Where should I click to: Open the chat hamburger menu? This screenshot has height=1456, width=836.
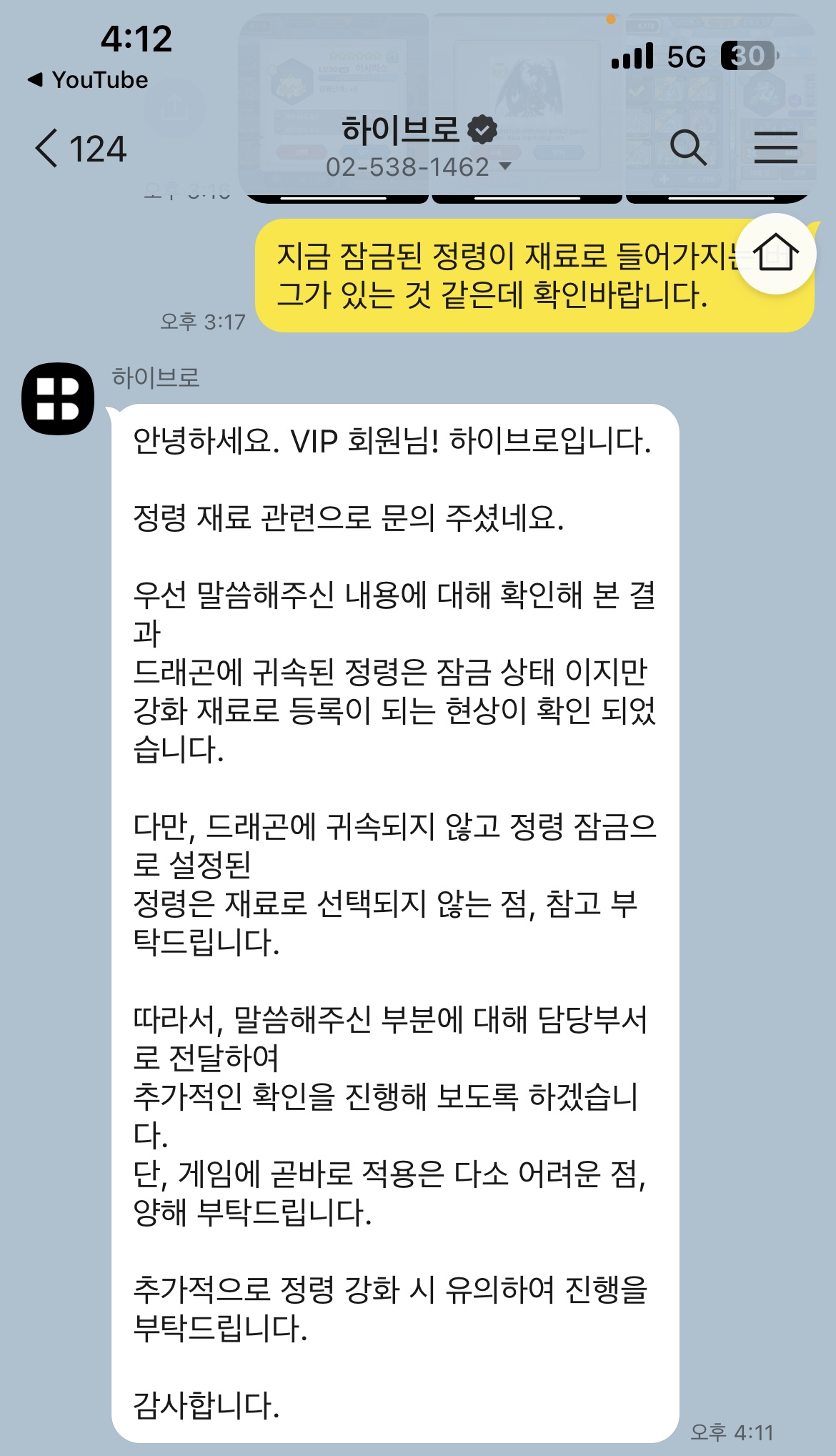[x=775, y=148]
